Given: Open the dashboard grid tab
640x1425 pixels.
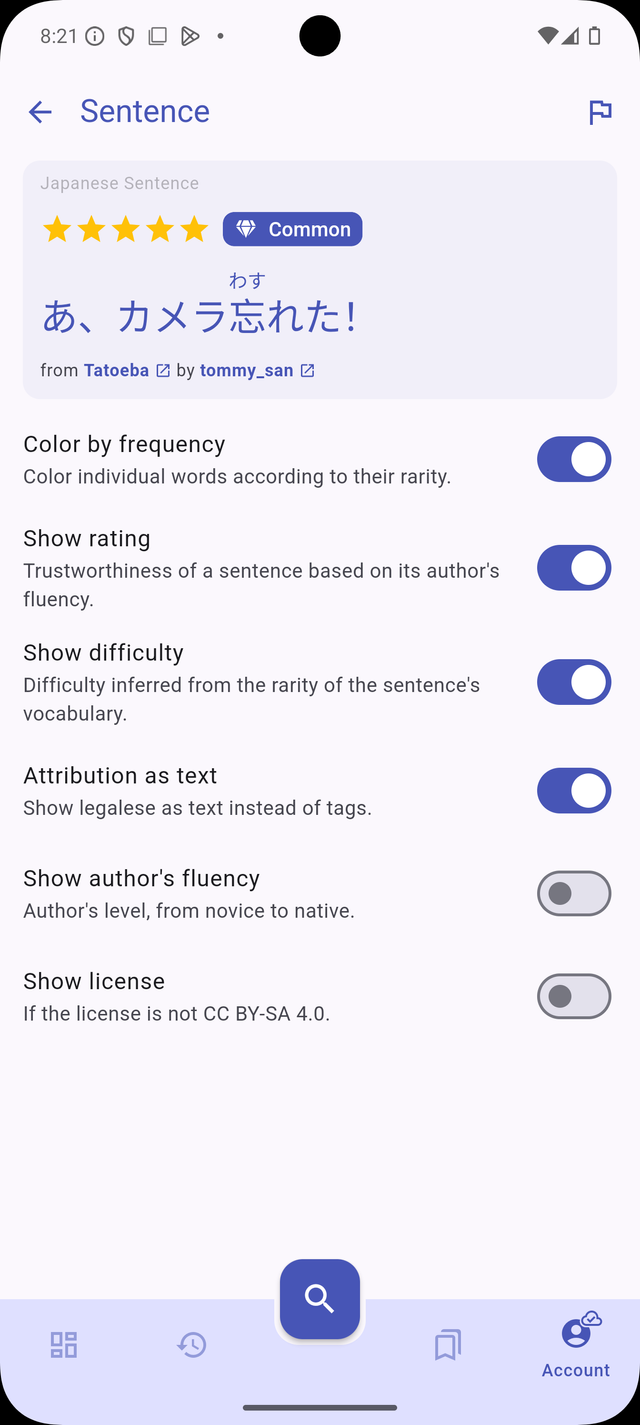Looking at the screenshot, I should point(64,1345).
